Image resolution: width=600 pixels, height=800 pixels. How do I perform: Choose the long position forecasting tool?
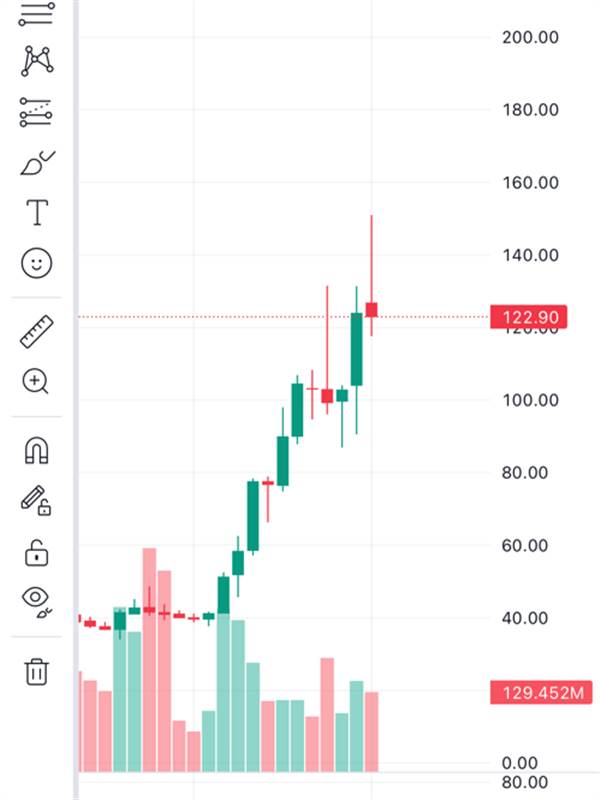(x=36, y=112)
